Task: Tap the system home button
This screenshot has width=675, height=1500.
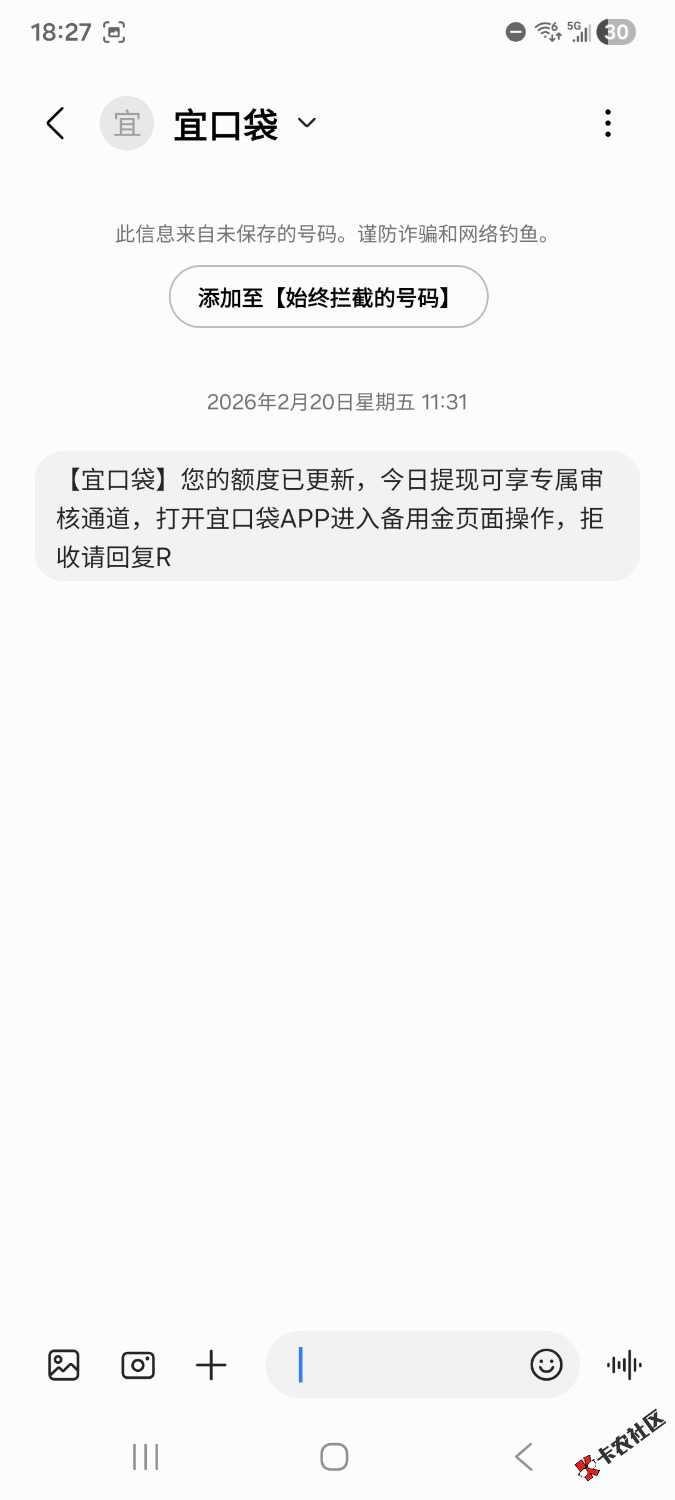Action: (334, 1457)
